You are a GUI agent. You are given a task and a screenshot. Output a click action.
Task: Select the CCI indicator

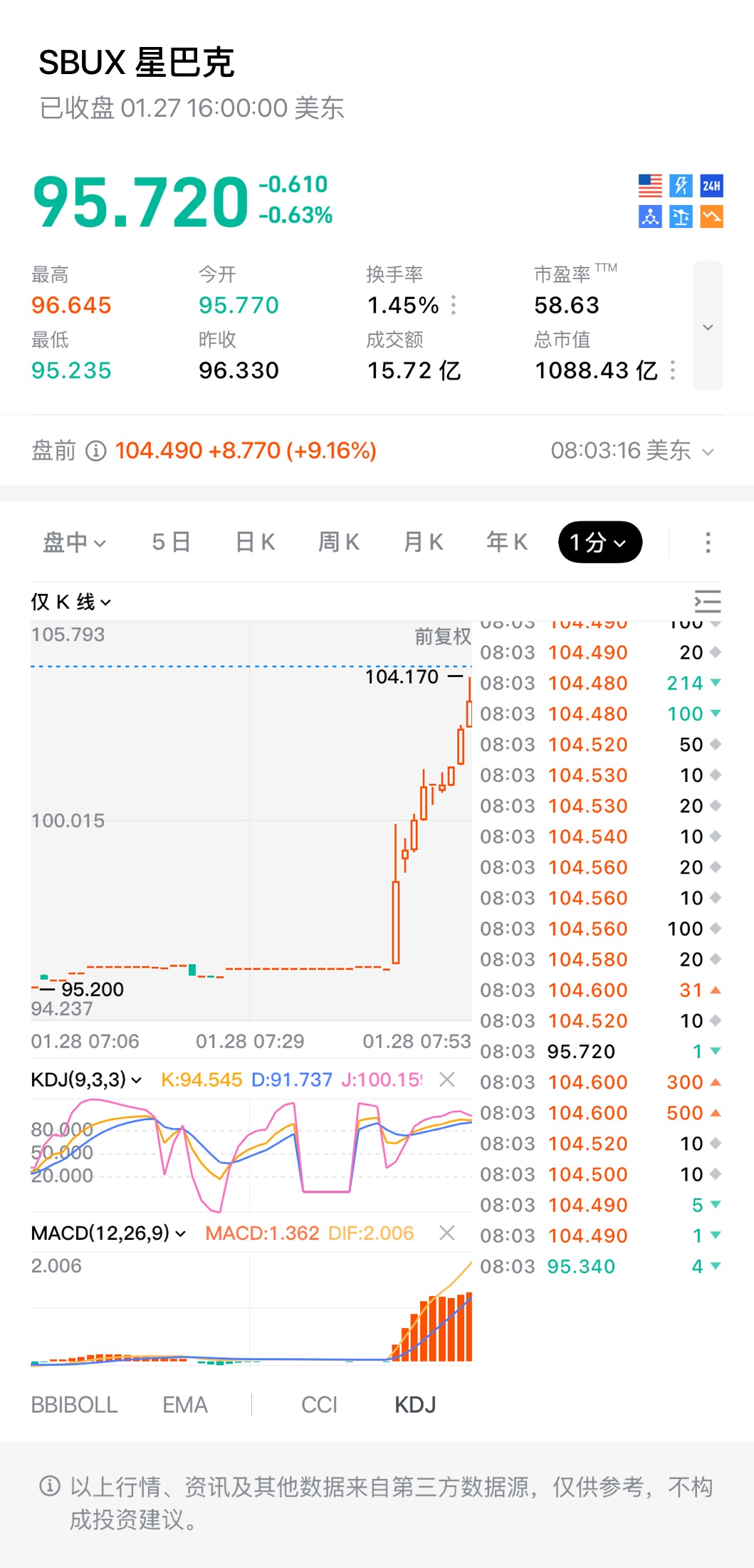[319, 1405]
